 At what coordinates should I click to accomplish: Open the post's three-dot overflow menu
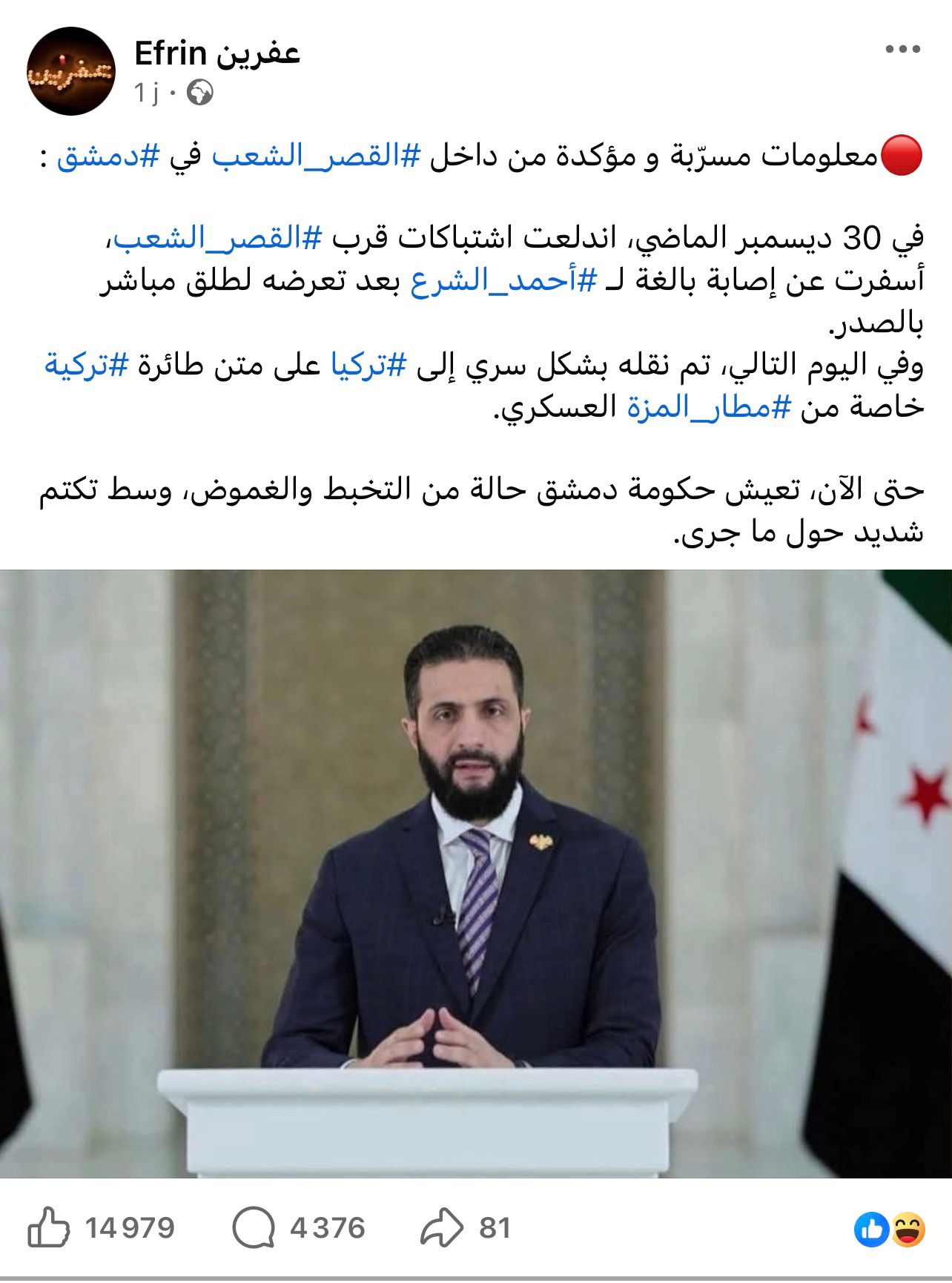(x=902, y=50)
